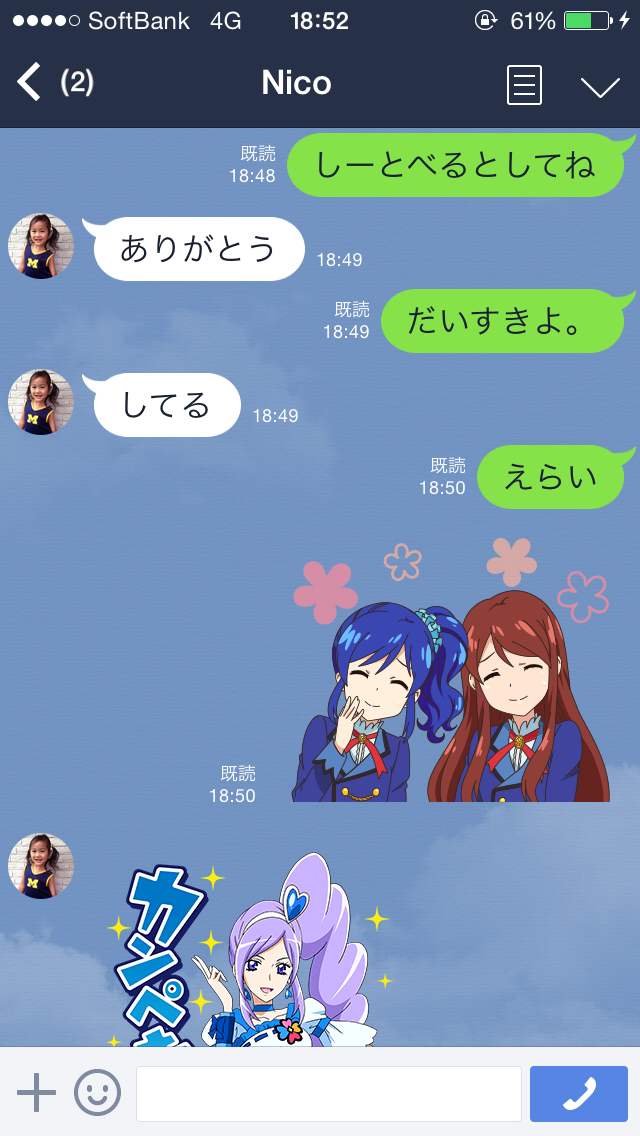Go back to the chat list
This screenshot has height=1136, width=640.
(x=29, y=83)
